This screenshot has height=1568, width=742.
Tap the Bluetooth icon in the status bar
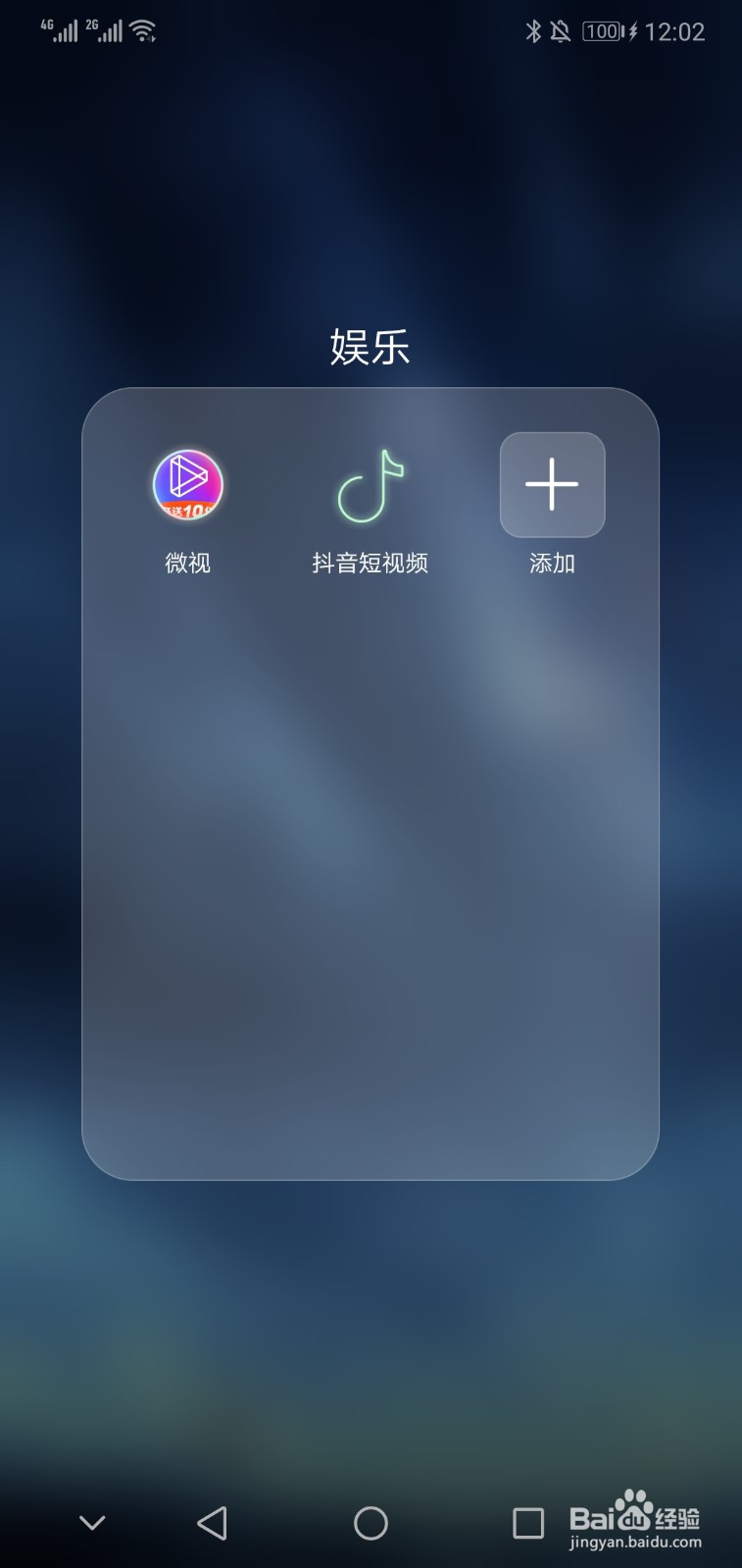tap(534, 30)
